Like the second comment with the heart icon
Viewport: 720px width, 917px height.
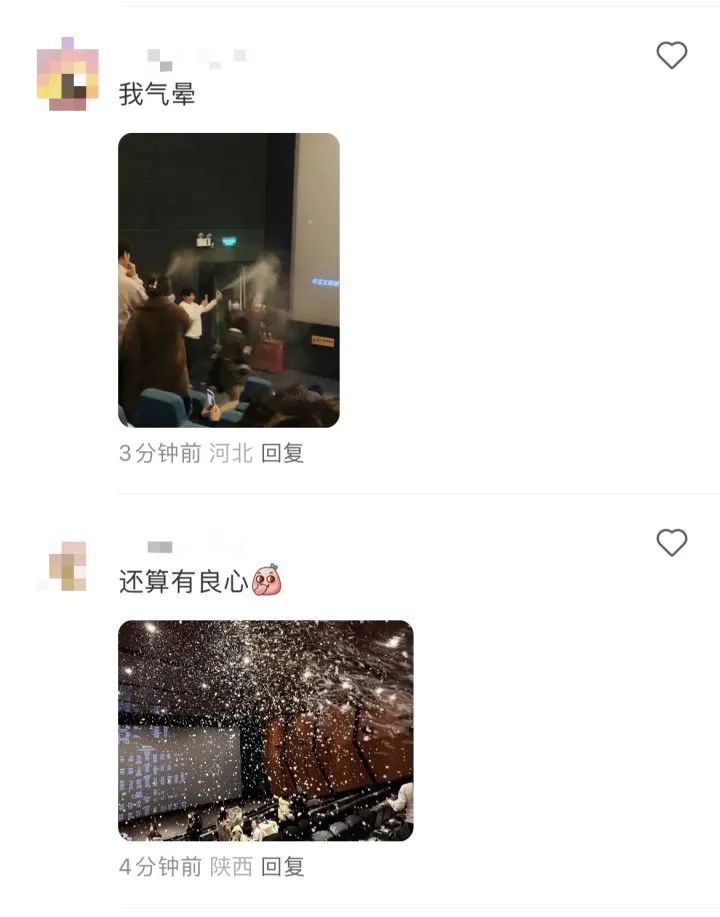point(672,541)
